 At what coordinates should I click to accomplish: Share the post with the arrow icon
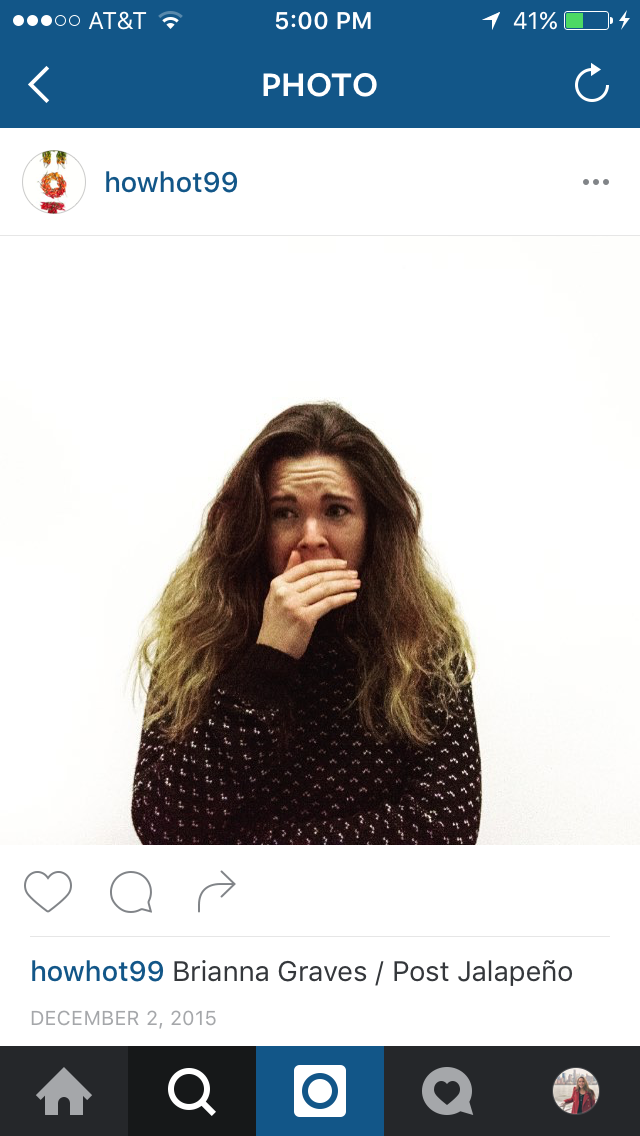(217, 892)
